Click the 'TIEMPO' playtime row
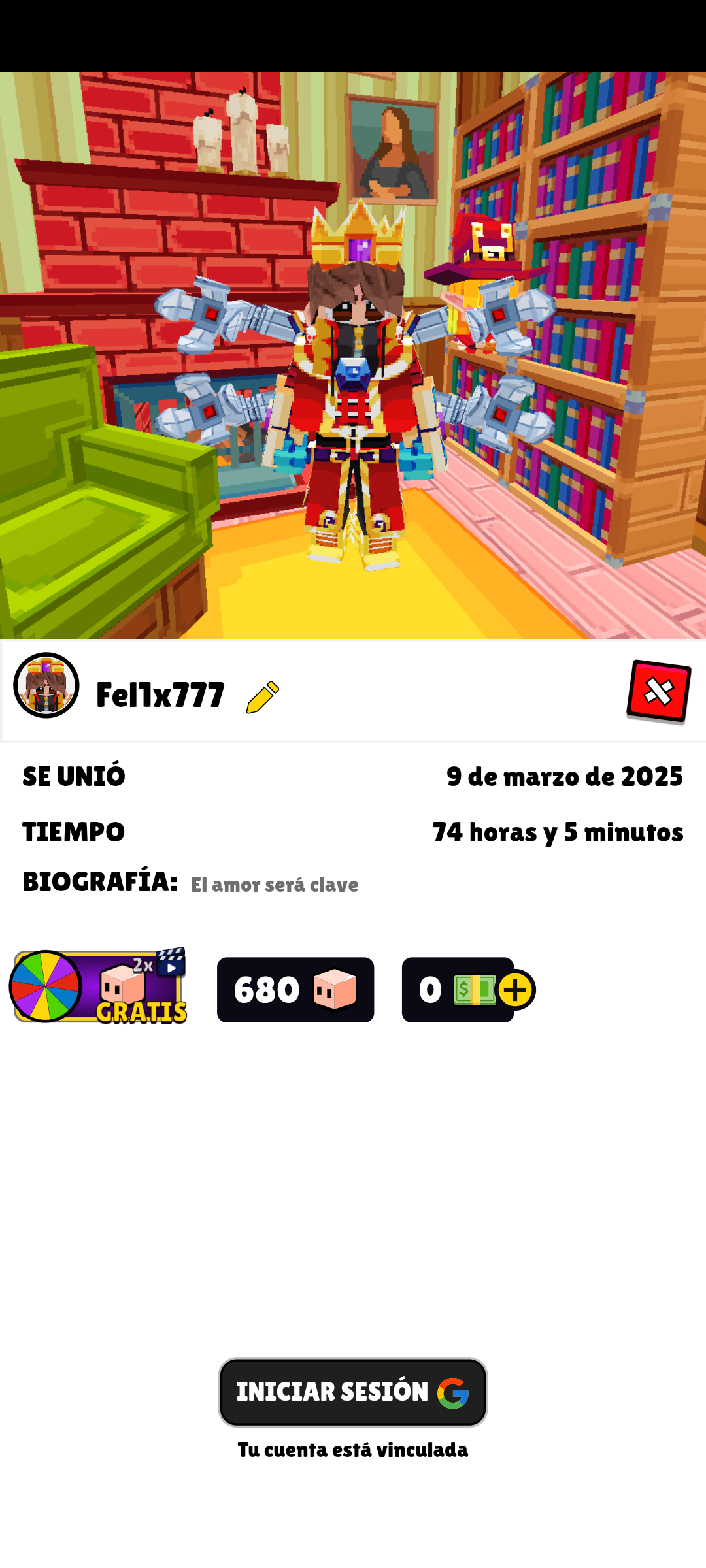This screenshot has width=706, height=1568. tap(353, 832)
